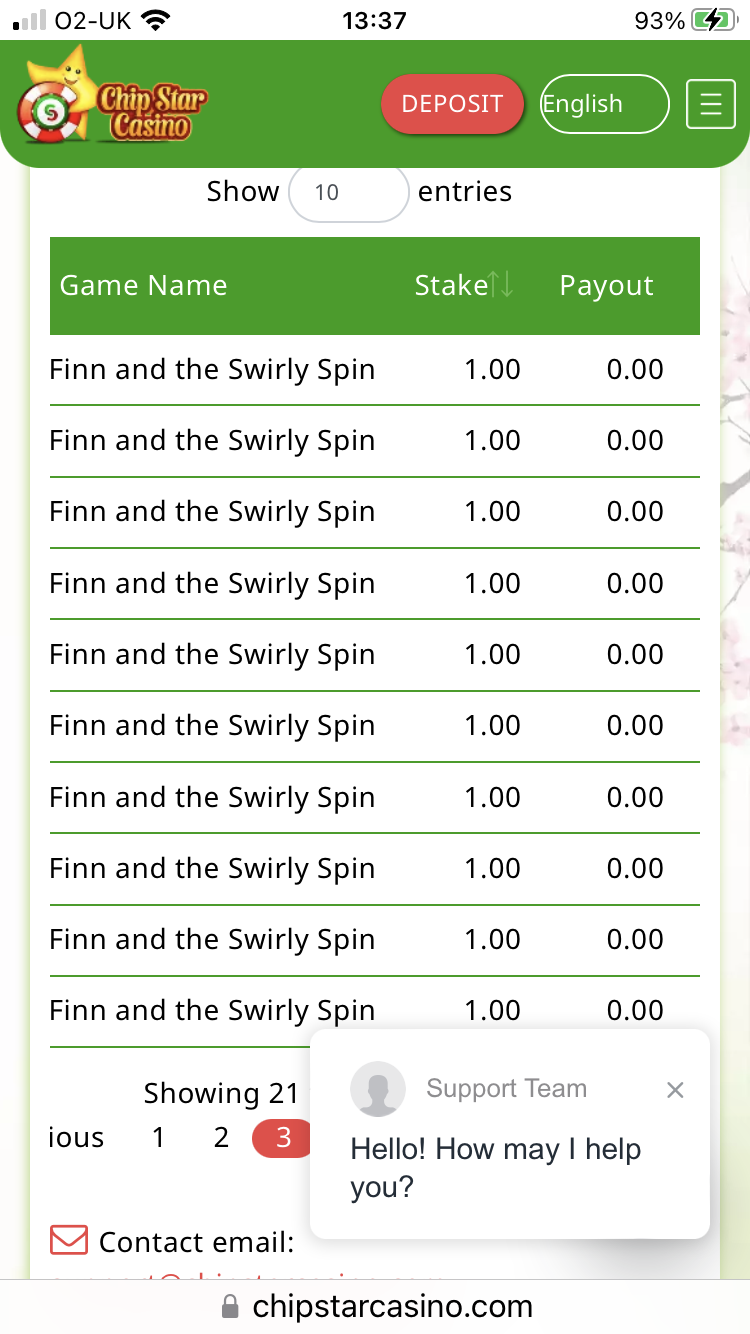Tap the red Deposit button
Screen dimensions: 750x1334
click(452, 104)
